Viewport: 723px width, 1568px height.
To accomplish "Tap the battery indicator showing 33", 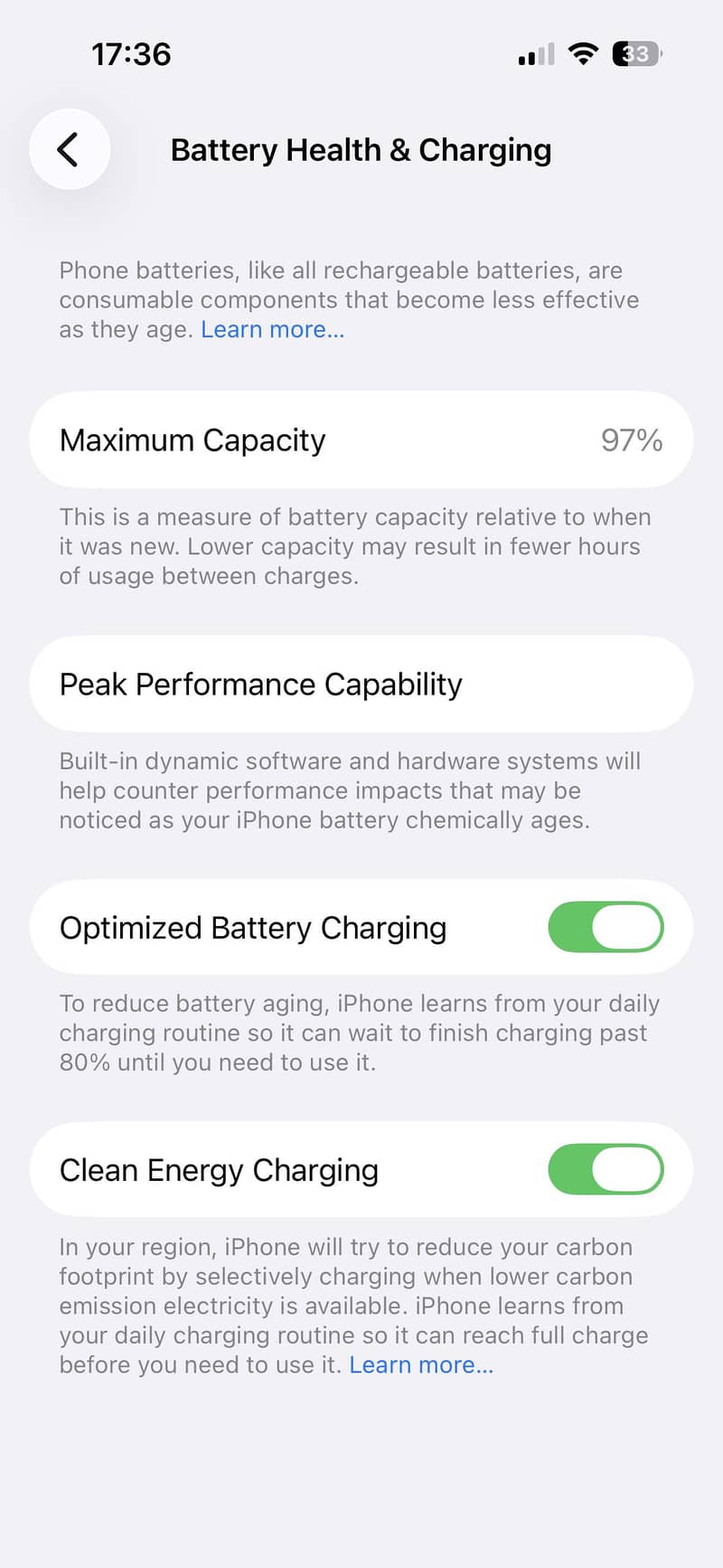I will click(633, 54).
